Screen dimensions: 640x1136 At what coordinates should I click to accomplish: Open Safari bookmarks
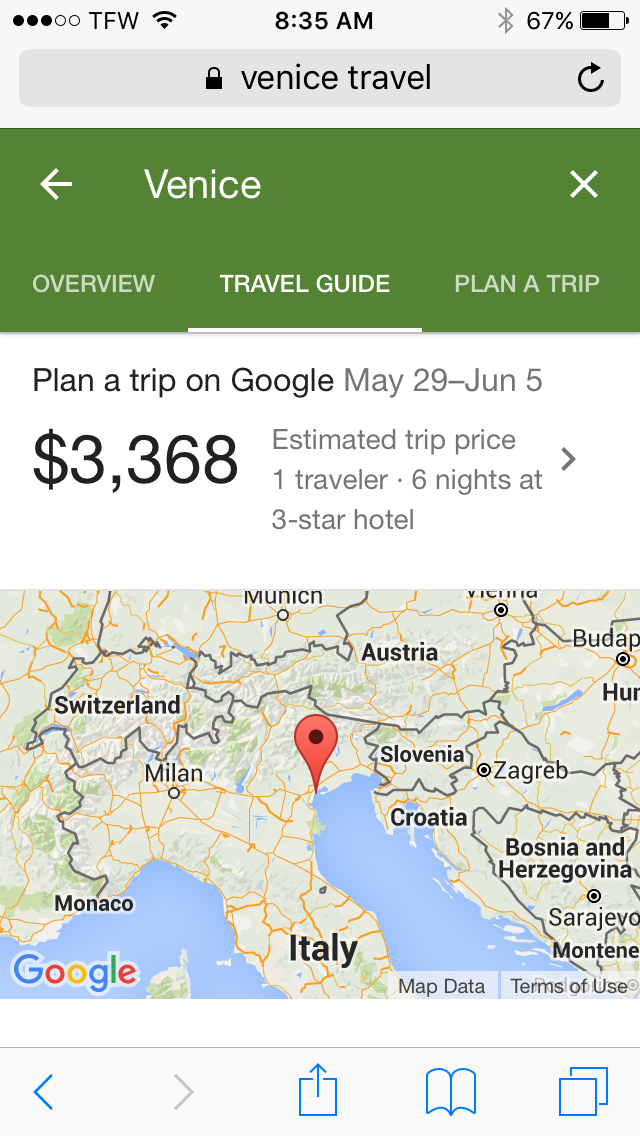click(x=451, y=1091)
